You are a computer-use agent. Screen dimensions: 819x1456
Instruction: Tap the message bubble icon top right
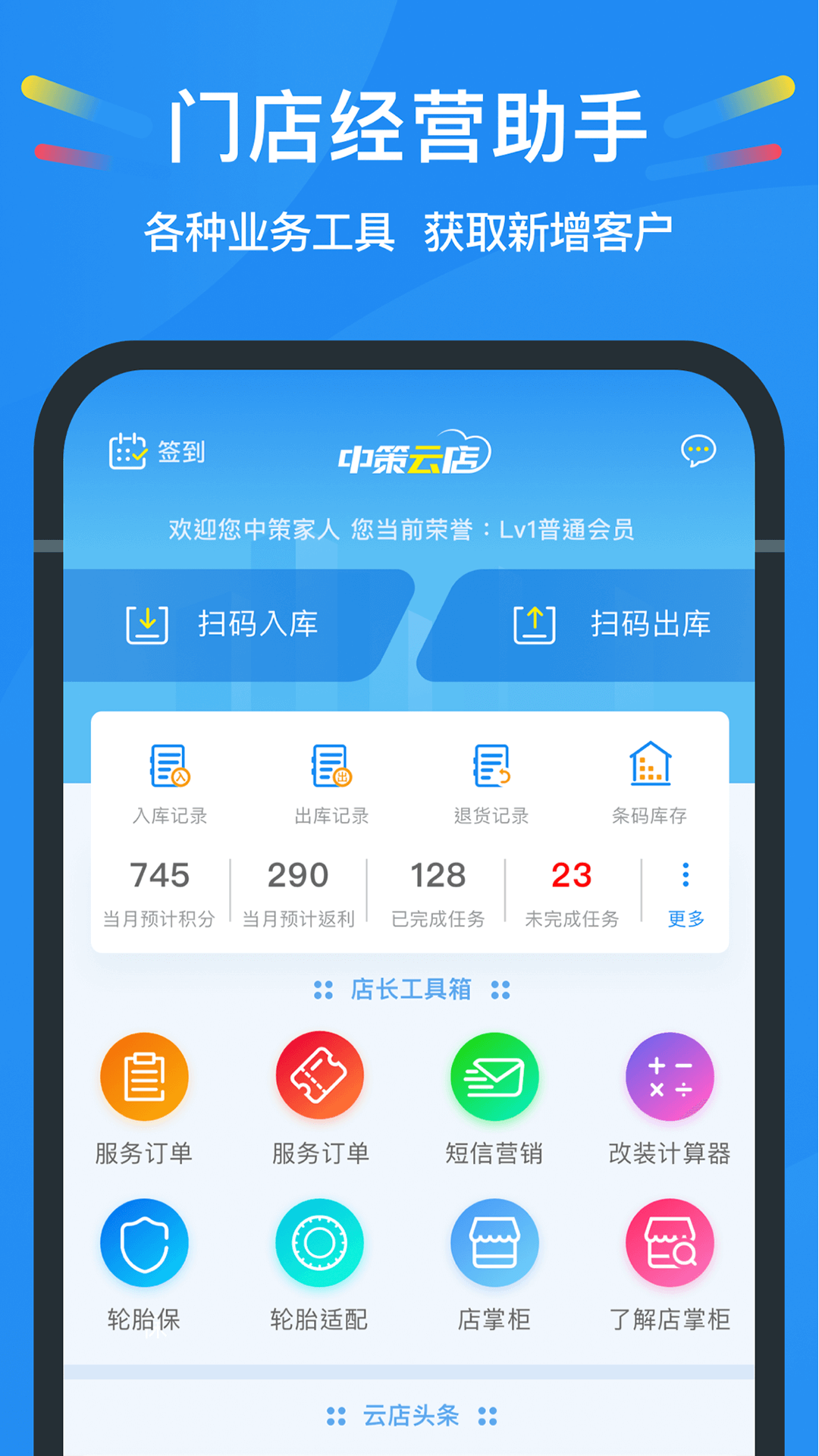pyautogui.click(x=698, y=452)
